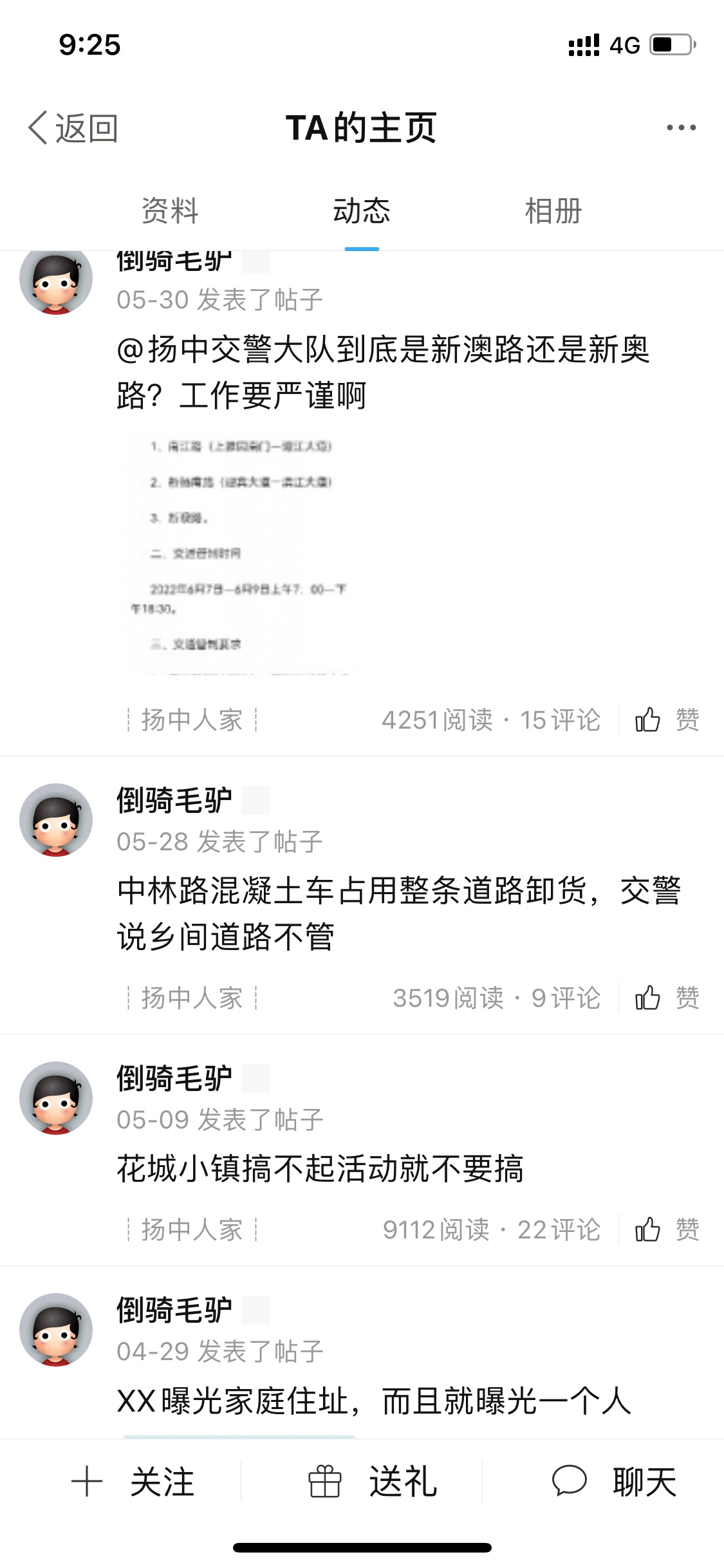
Task: Switch to the 相册 tab
Action: click(x=553, y=211)
